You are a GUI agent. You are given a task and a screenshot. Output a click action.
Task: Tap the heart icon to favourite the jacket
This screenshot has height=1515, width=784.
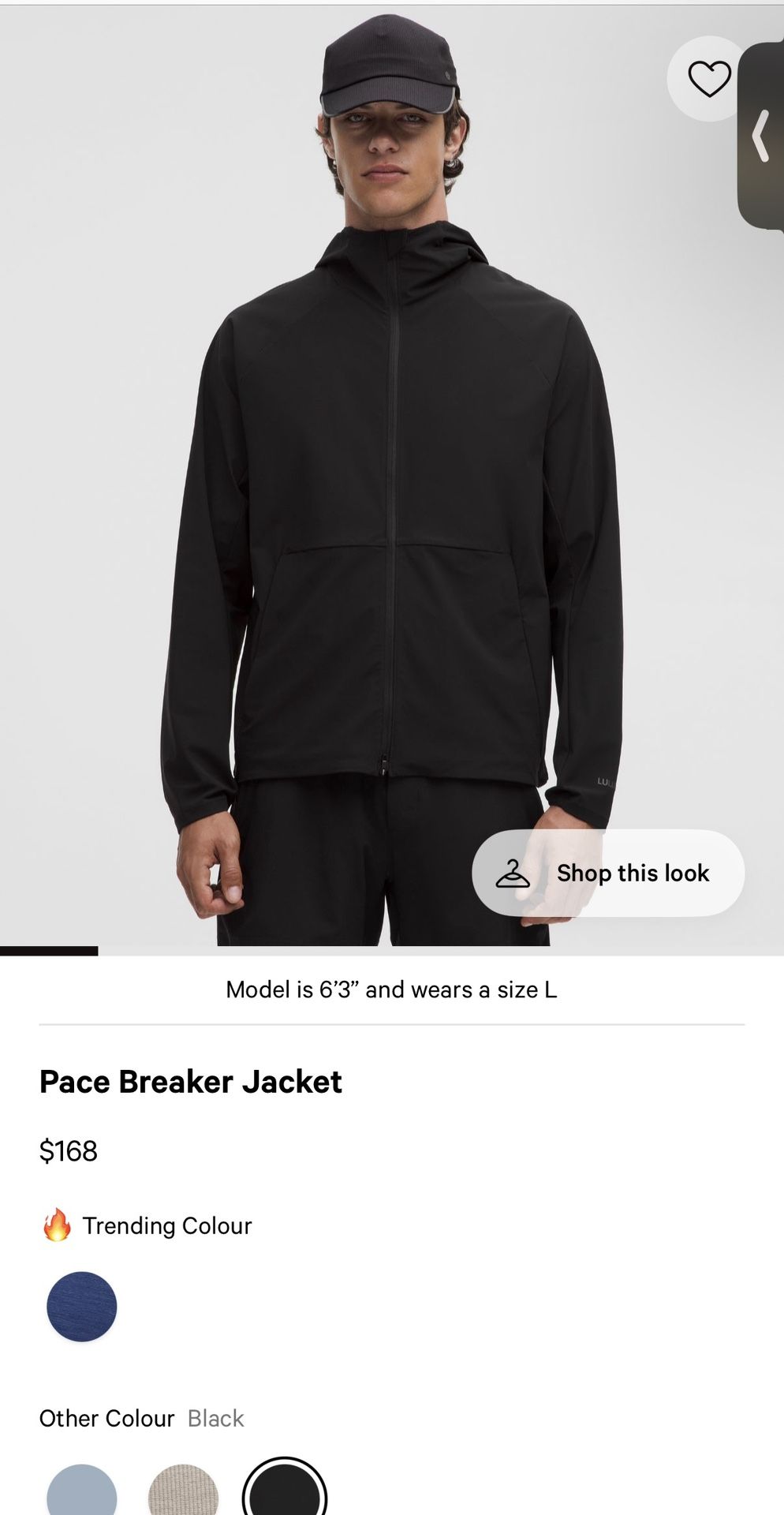click(x=711, y=76)
